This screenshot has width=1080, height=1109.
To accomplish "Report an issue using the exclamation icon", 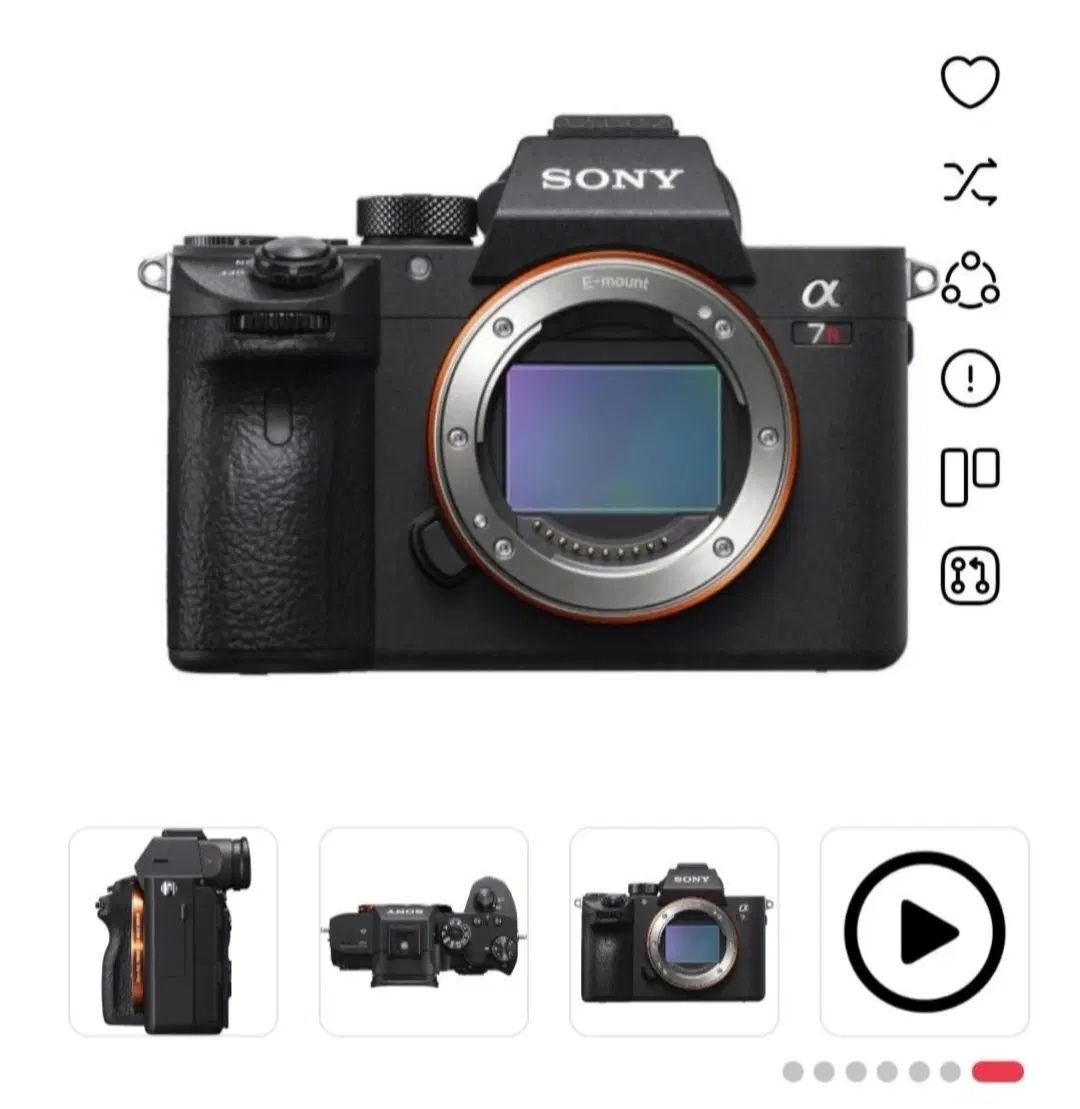I will (x=969, y=379).
